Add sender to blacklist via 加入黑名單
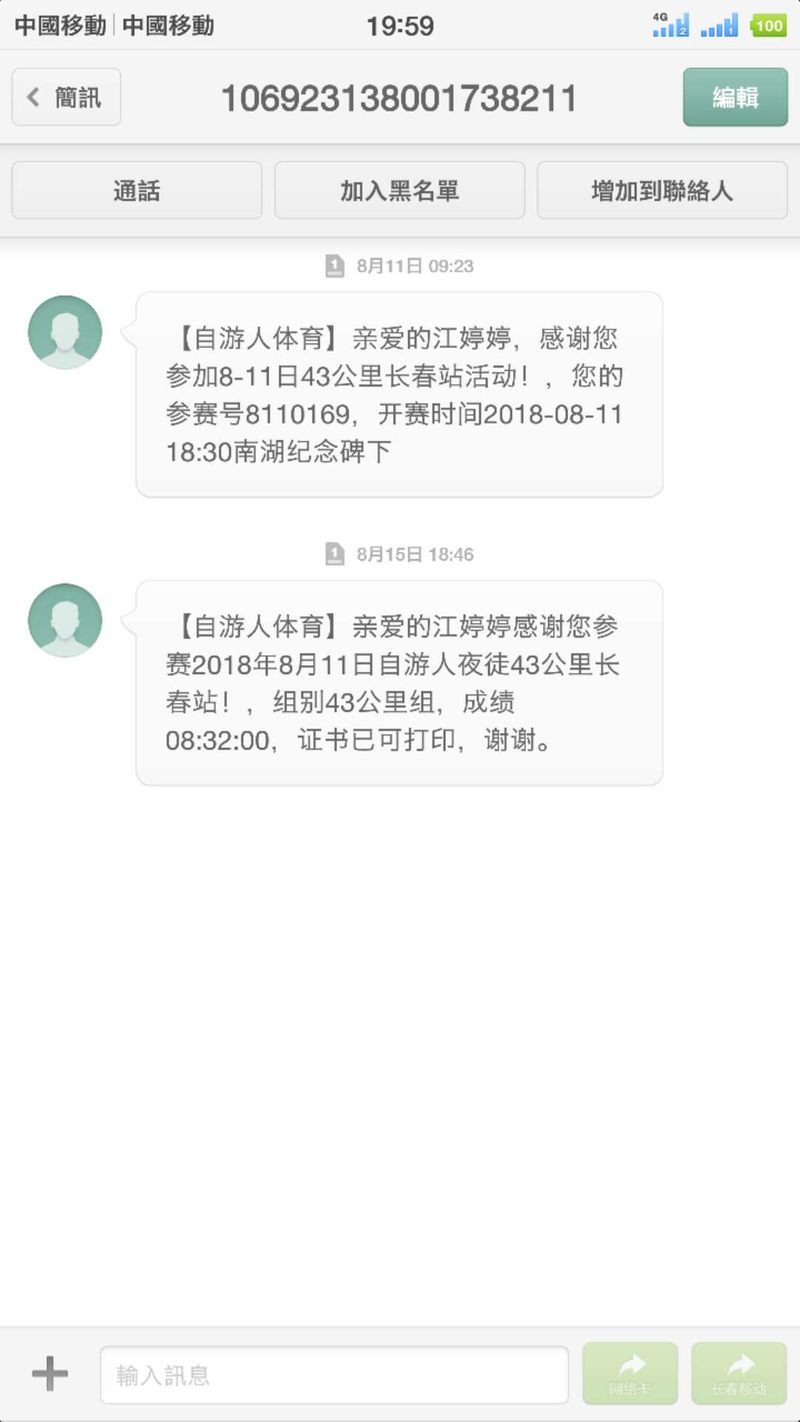This screenshot has width=800, height=1422. click(400, 190)
